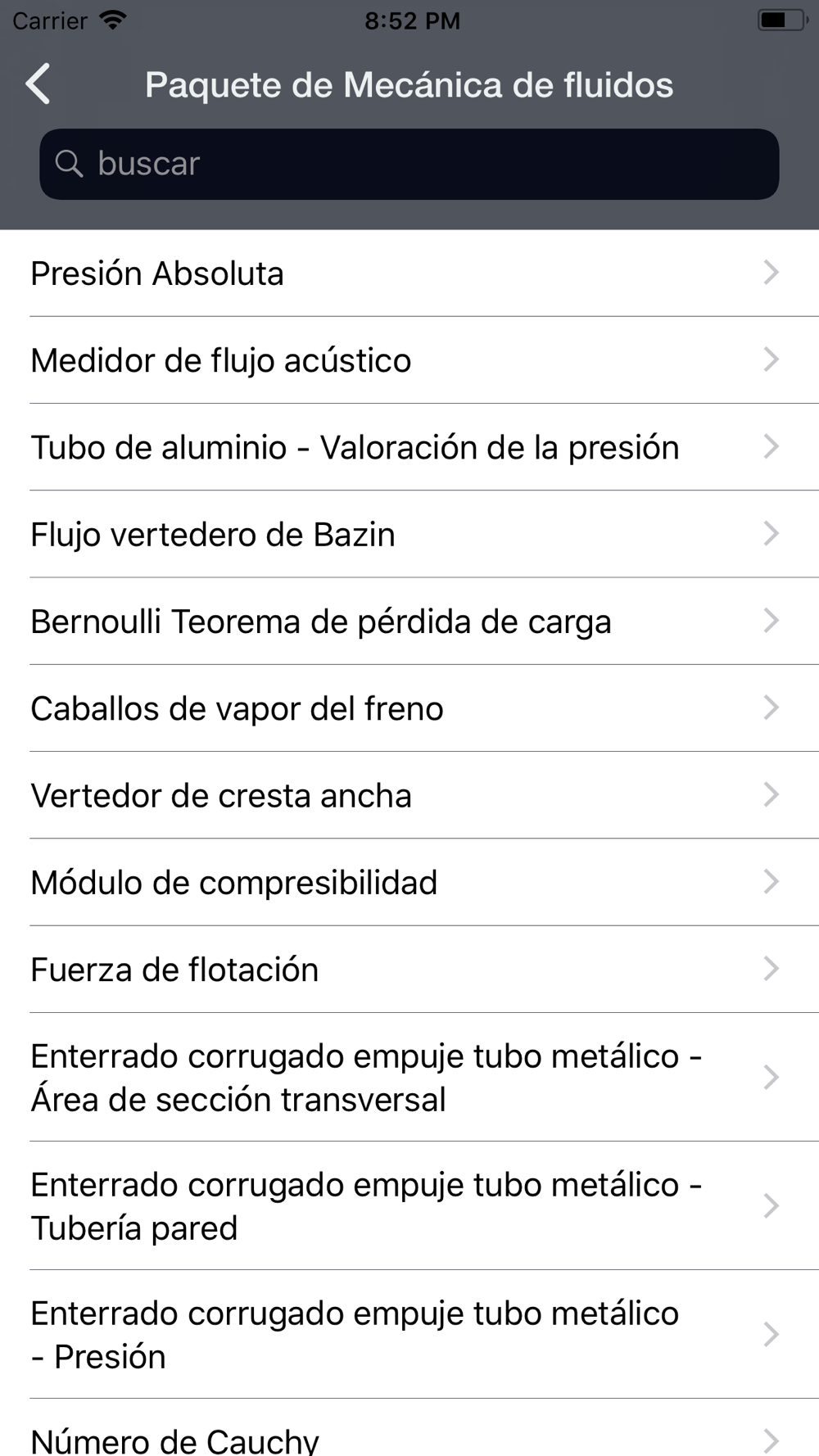Select Tubo de aluminio - Valoración de la presión
The image size is (819, 1456).
[409, 447]
